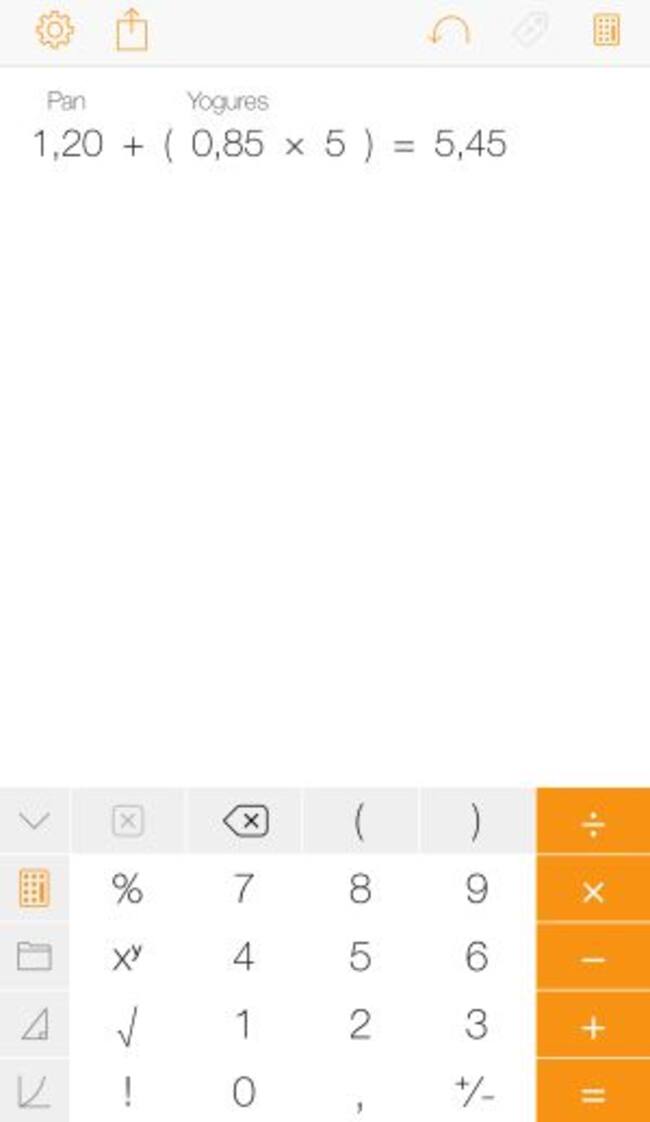Open the calculator icon in top bar

point(606,32)
